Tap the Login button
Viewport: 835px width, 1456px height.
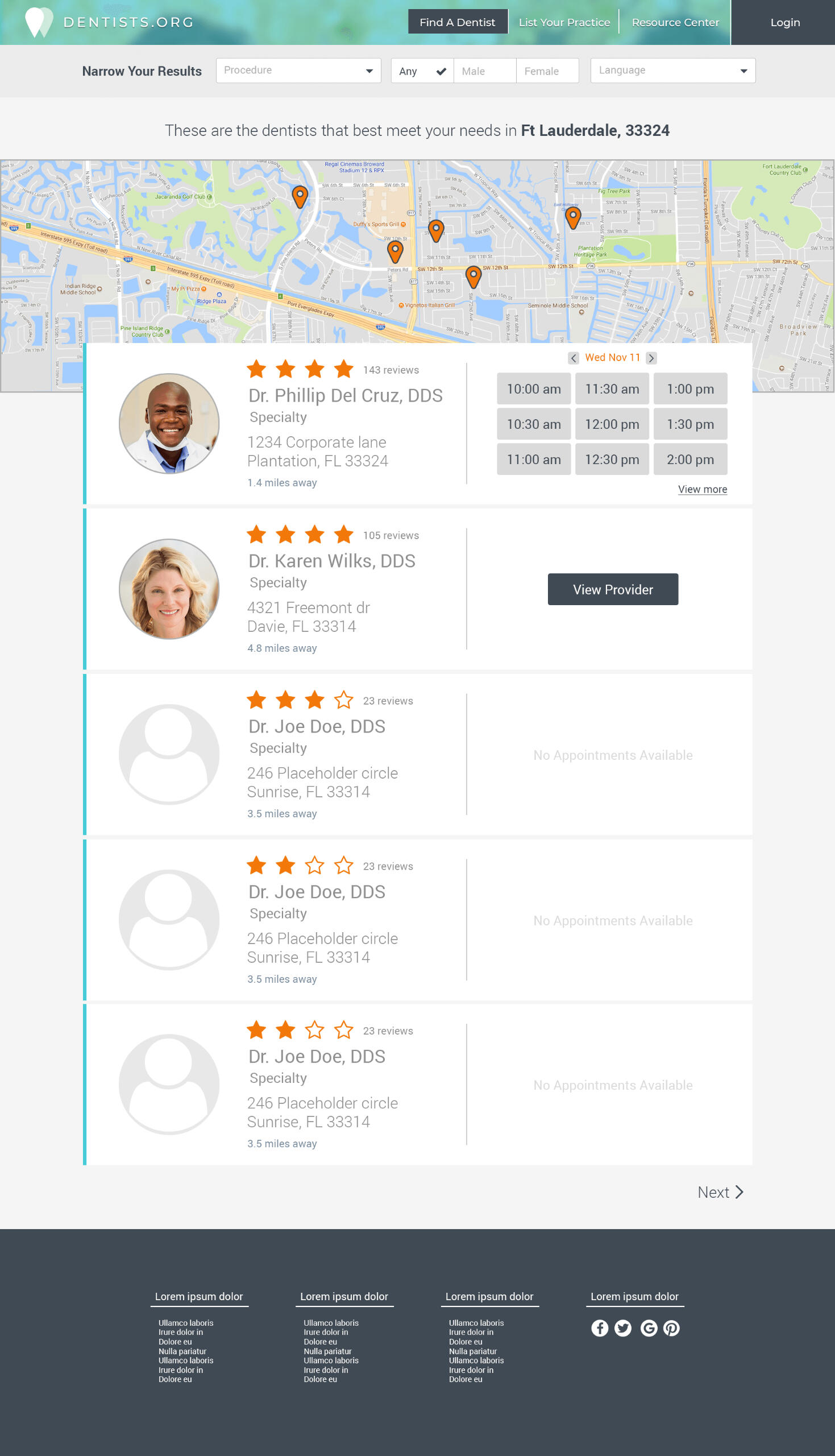click(x=784, y=22)
